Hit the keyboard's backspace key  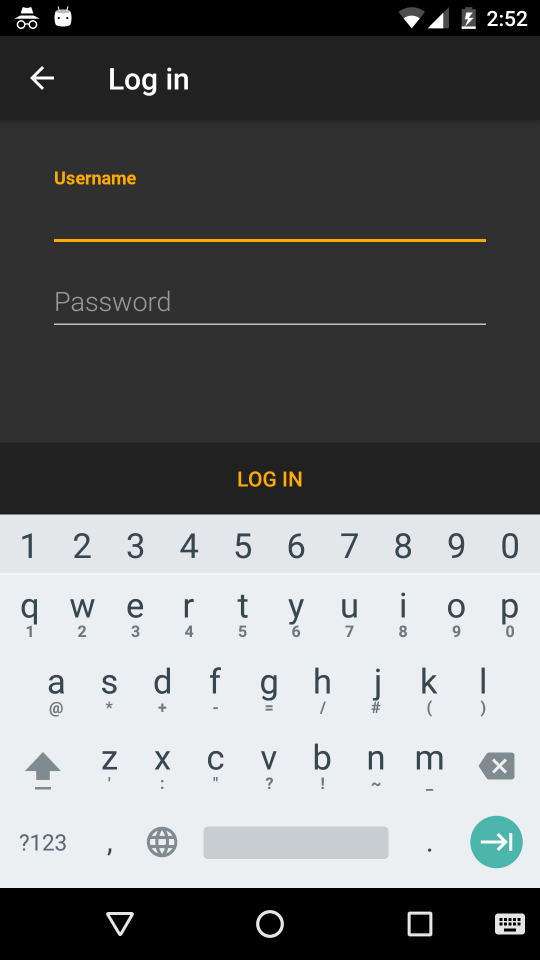pos(497,766)
